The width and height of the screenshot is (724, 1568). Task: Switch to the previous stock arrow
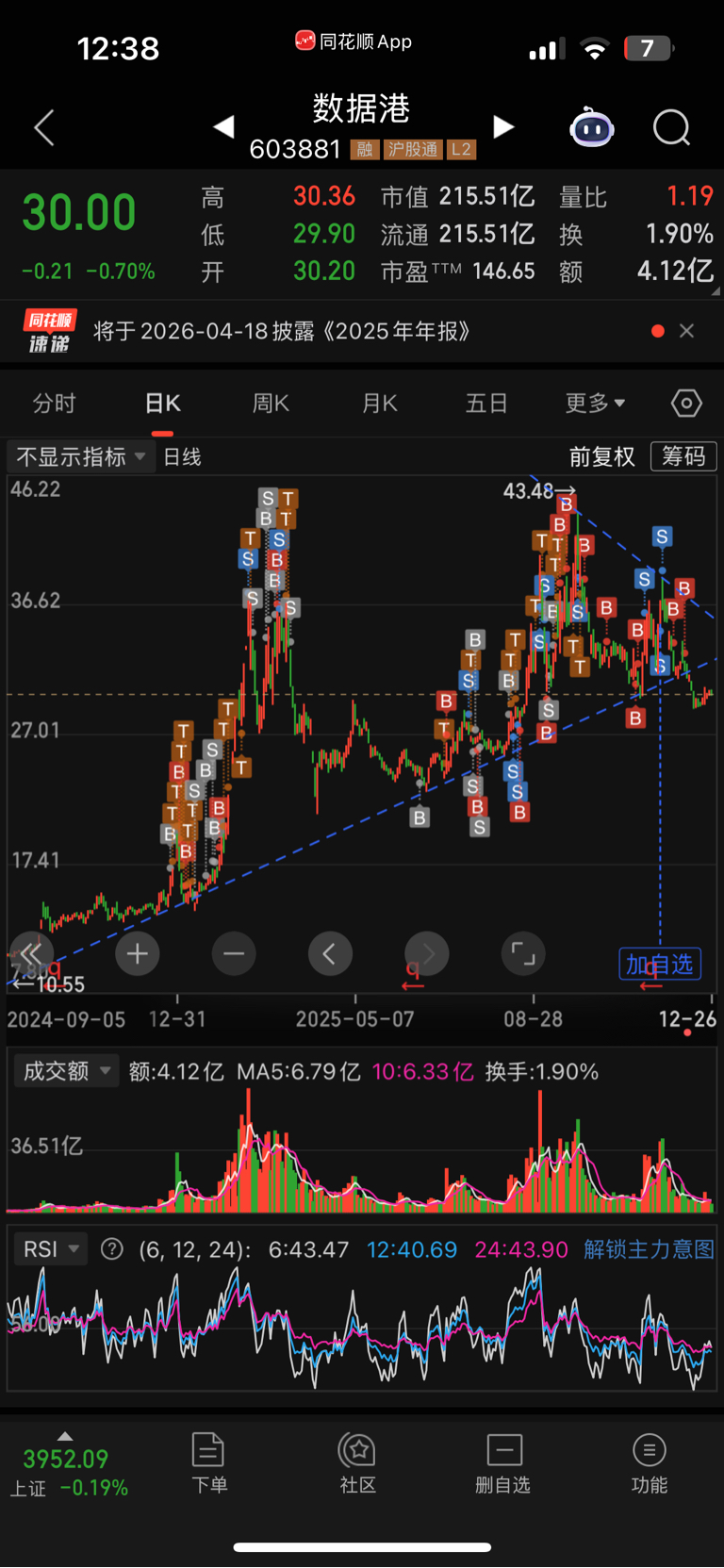[x=223, y=127]
